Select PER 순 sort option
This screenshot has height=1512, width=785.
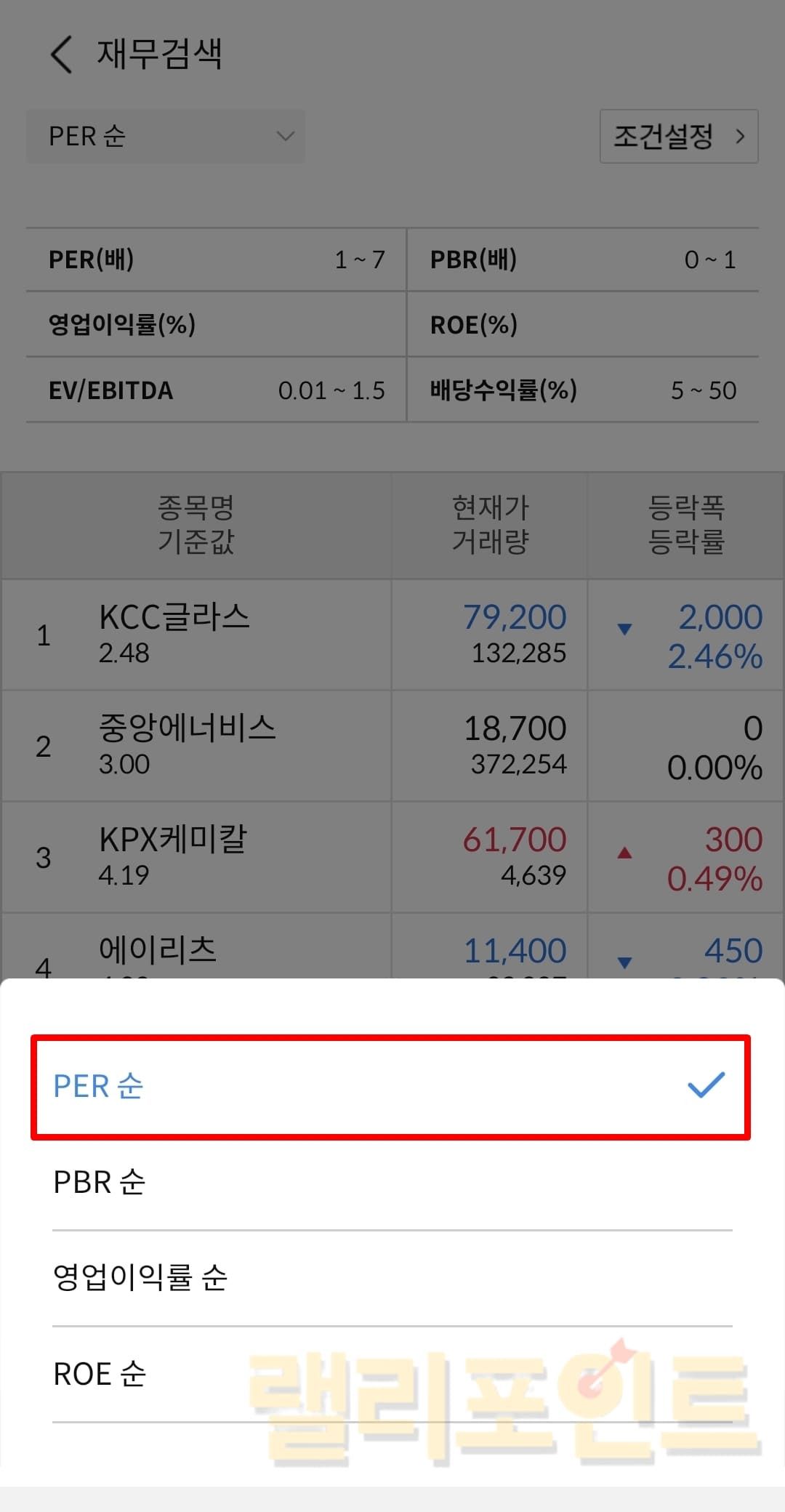click(390, 1087)
